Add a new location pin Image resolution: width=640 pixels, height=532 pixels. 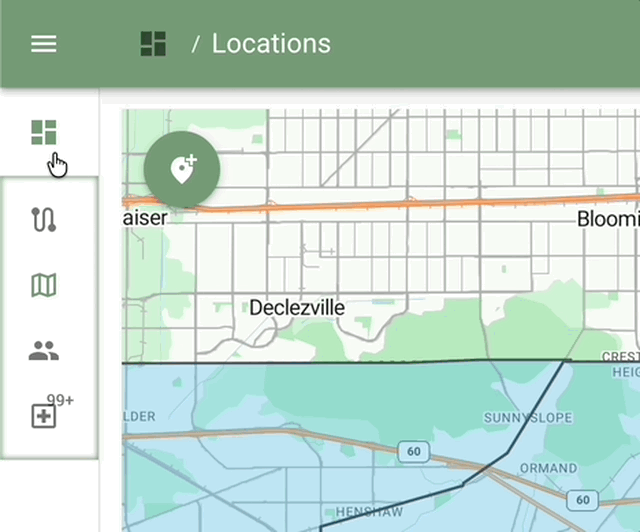[x=182, y=169]
